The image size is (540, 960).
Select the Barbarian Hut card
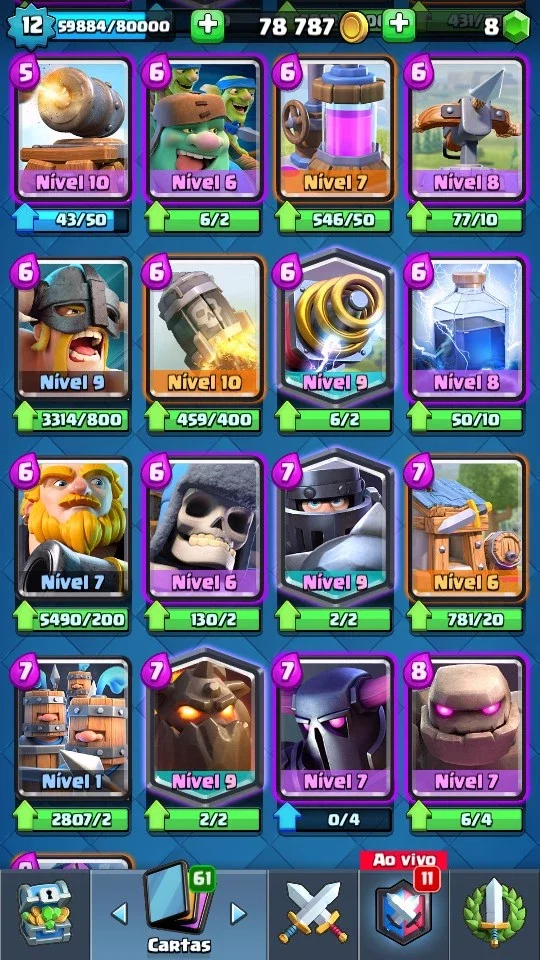(467, 528)
